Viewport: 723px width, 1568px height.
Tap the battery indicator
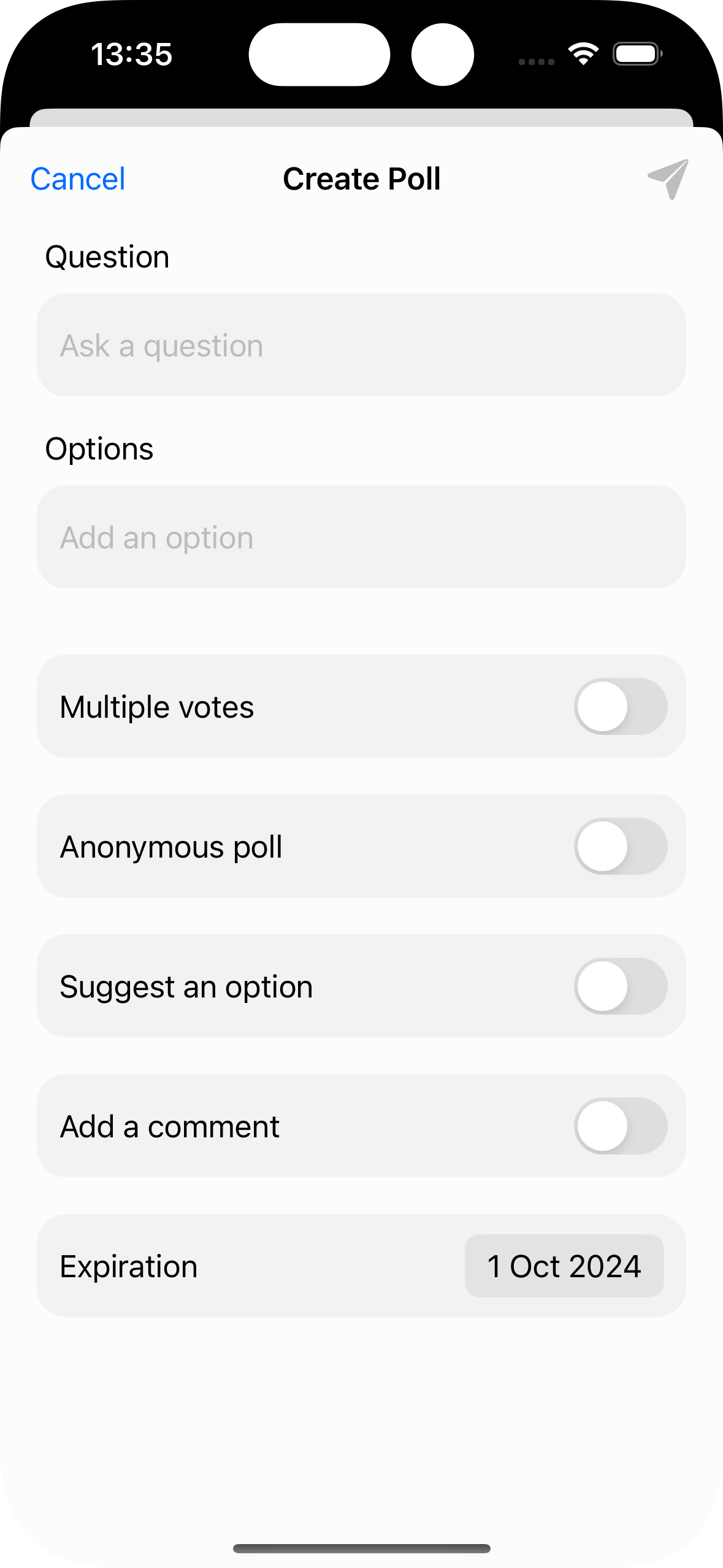pyautogui.click(x=637, y=54)
